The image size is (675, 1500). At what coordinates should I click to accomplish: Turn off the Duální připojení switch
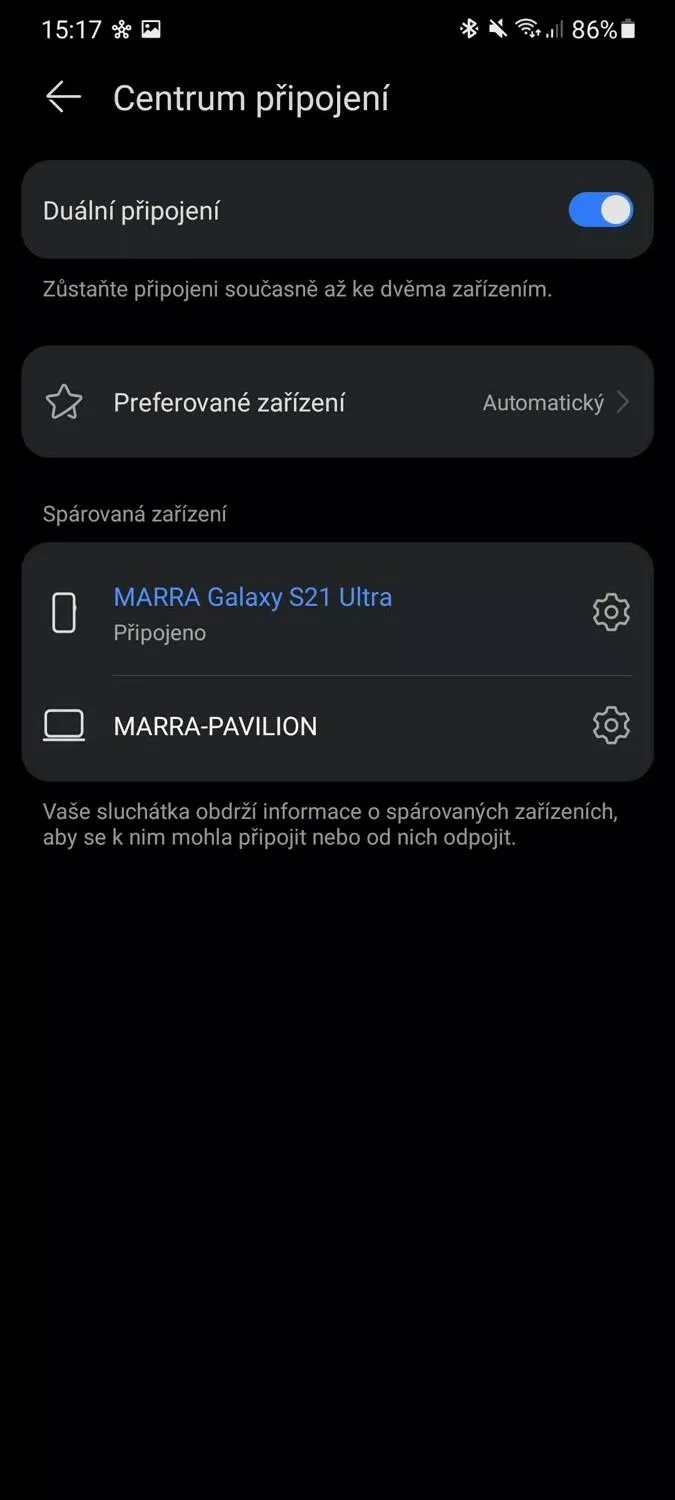600,210
